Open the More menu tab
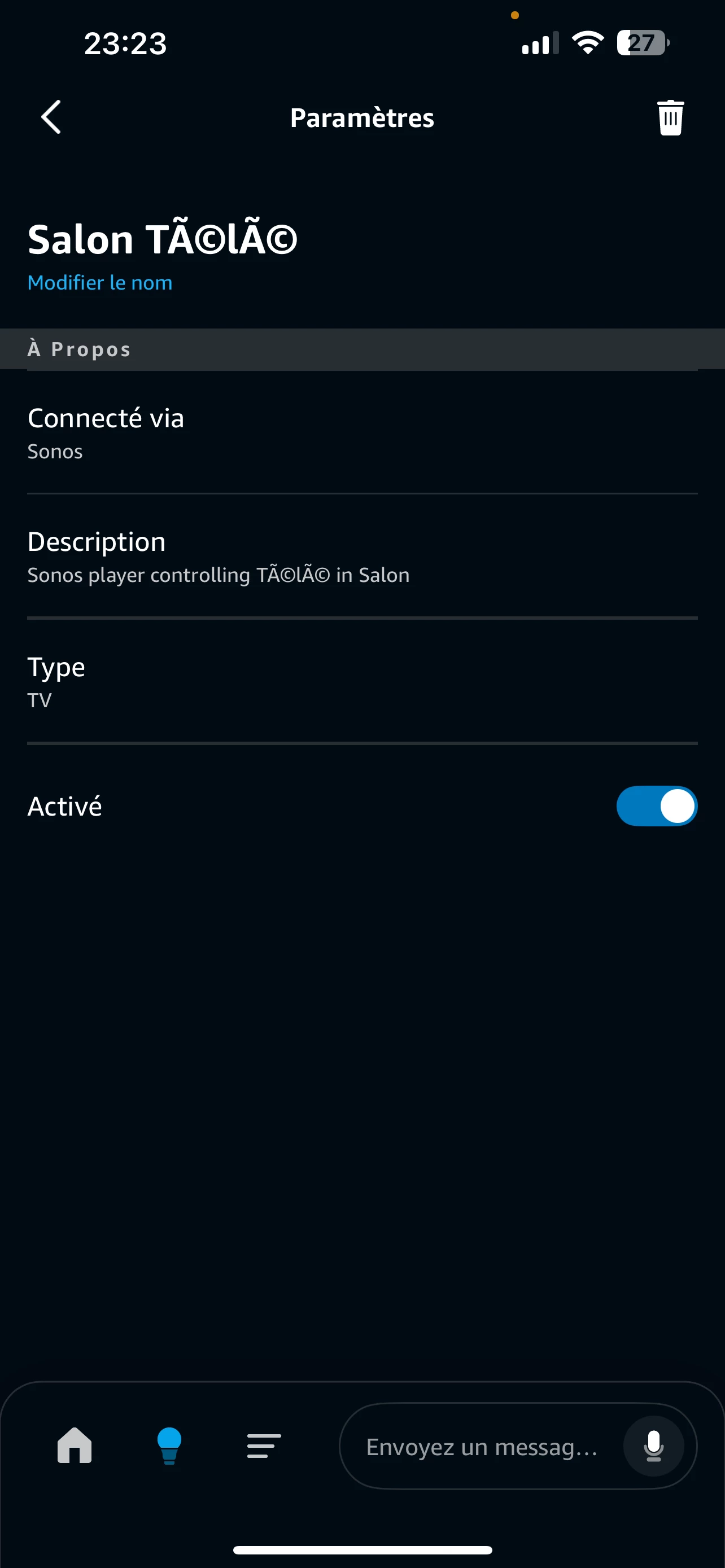This screenshot has width=725, height=1568. click(264, 1445)
